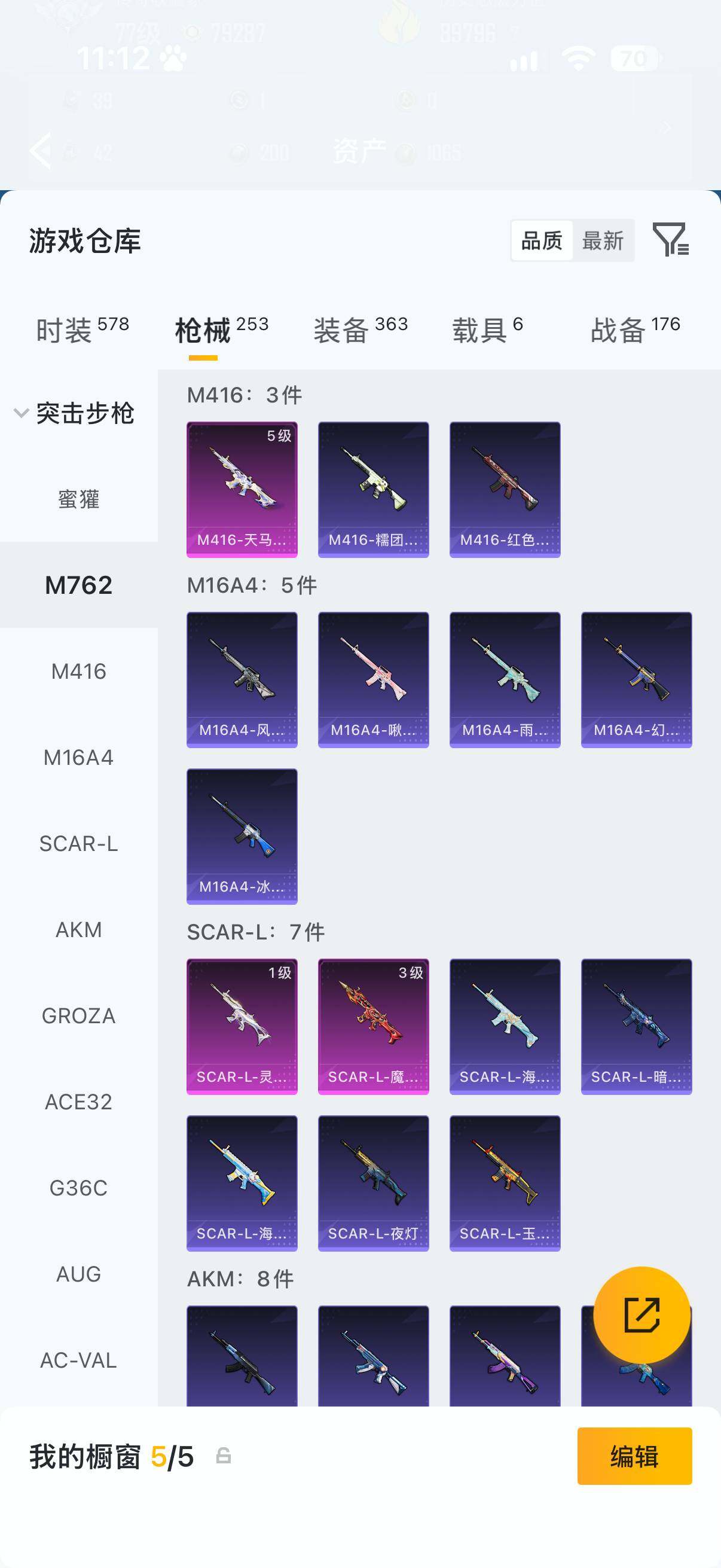View the SCAR-L-夜灯 skin
The image size is (721, 1568).
coord(373,1183)
